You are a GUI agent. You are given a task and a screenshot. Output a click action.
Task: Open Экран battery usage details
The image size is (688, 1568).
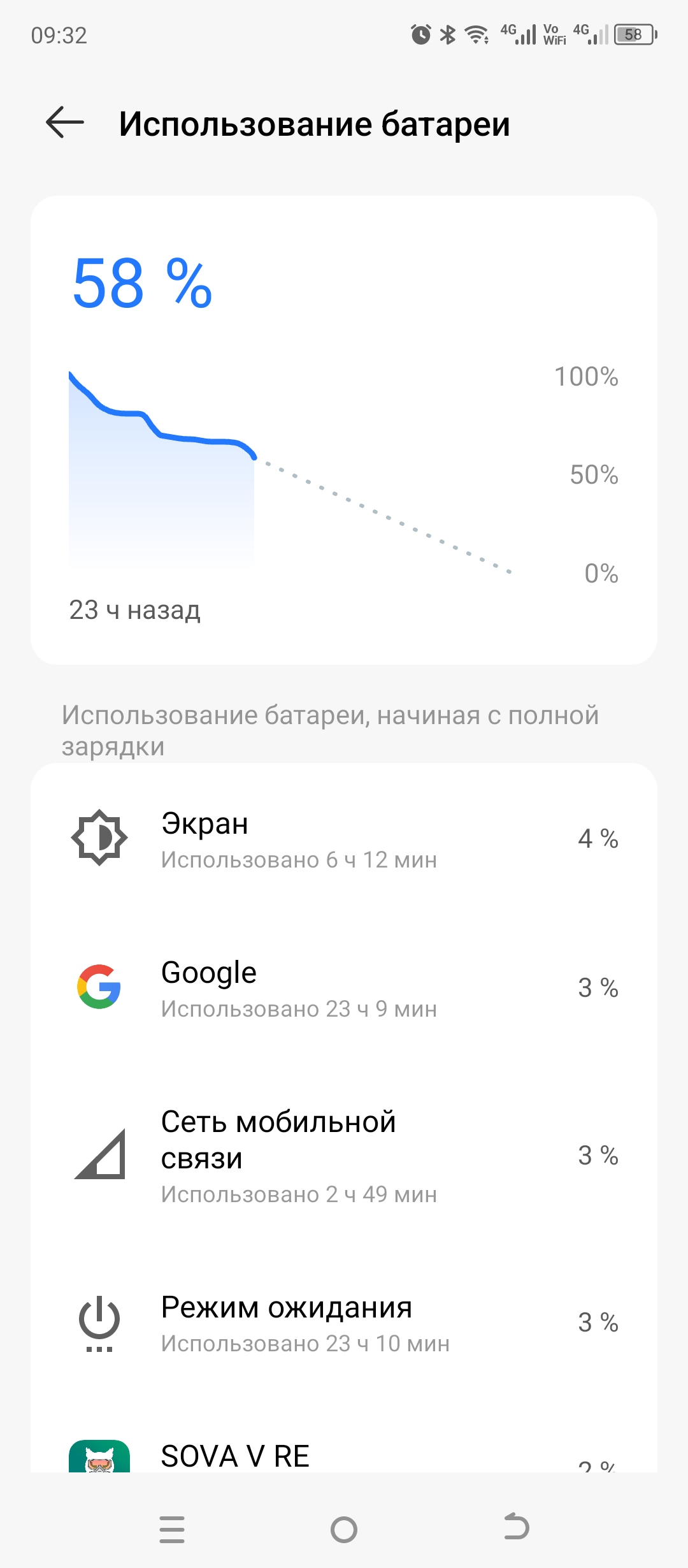pyautogui.click(x=344, y=838)
